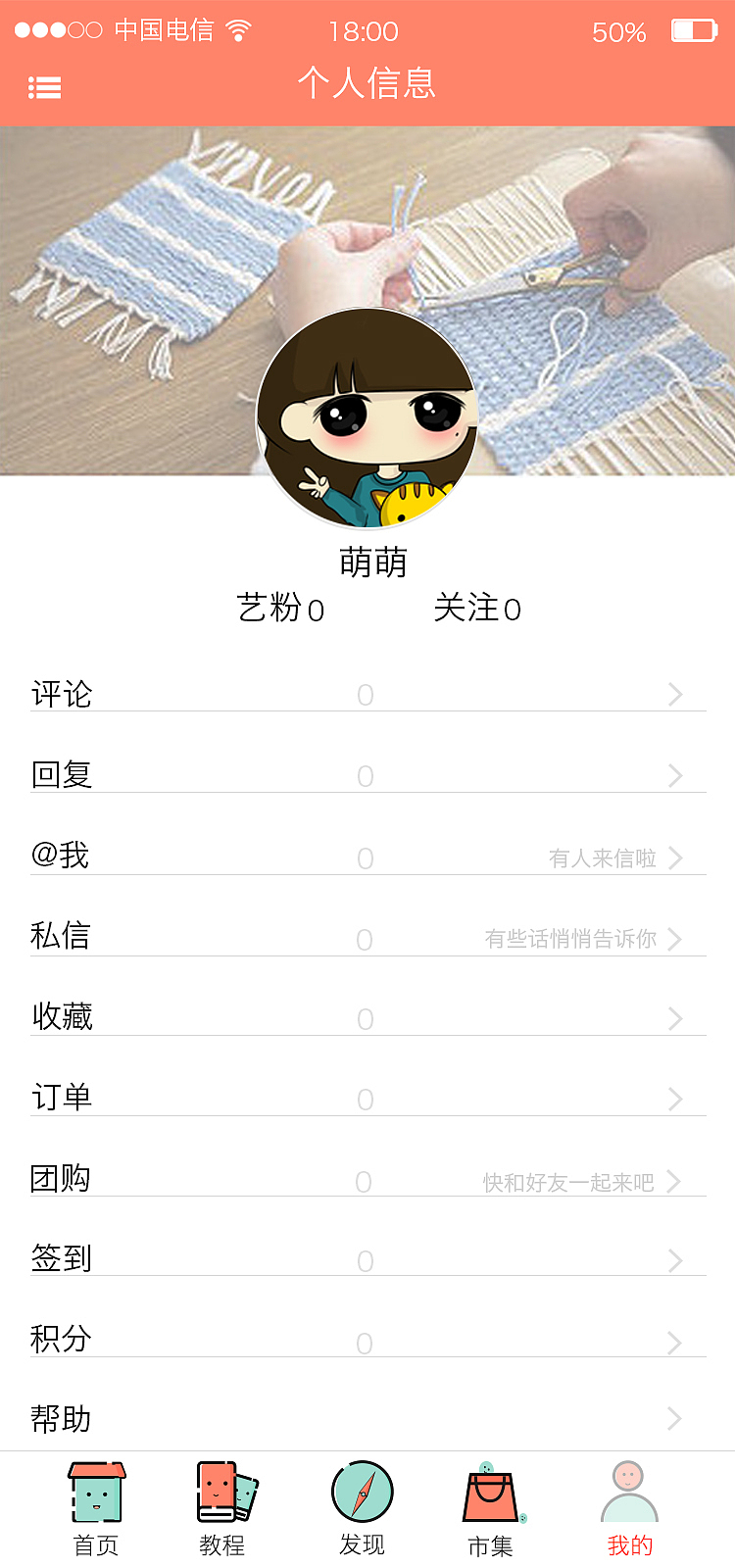Open the 帮助 help entry
Screen dimensions: 735x1568
click(367, 1418)
